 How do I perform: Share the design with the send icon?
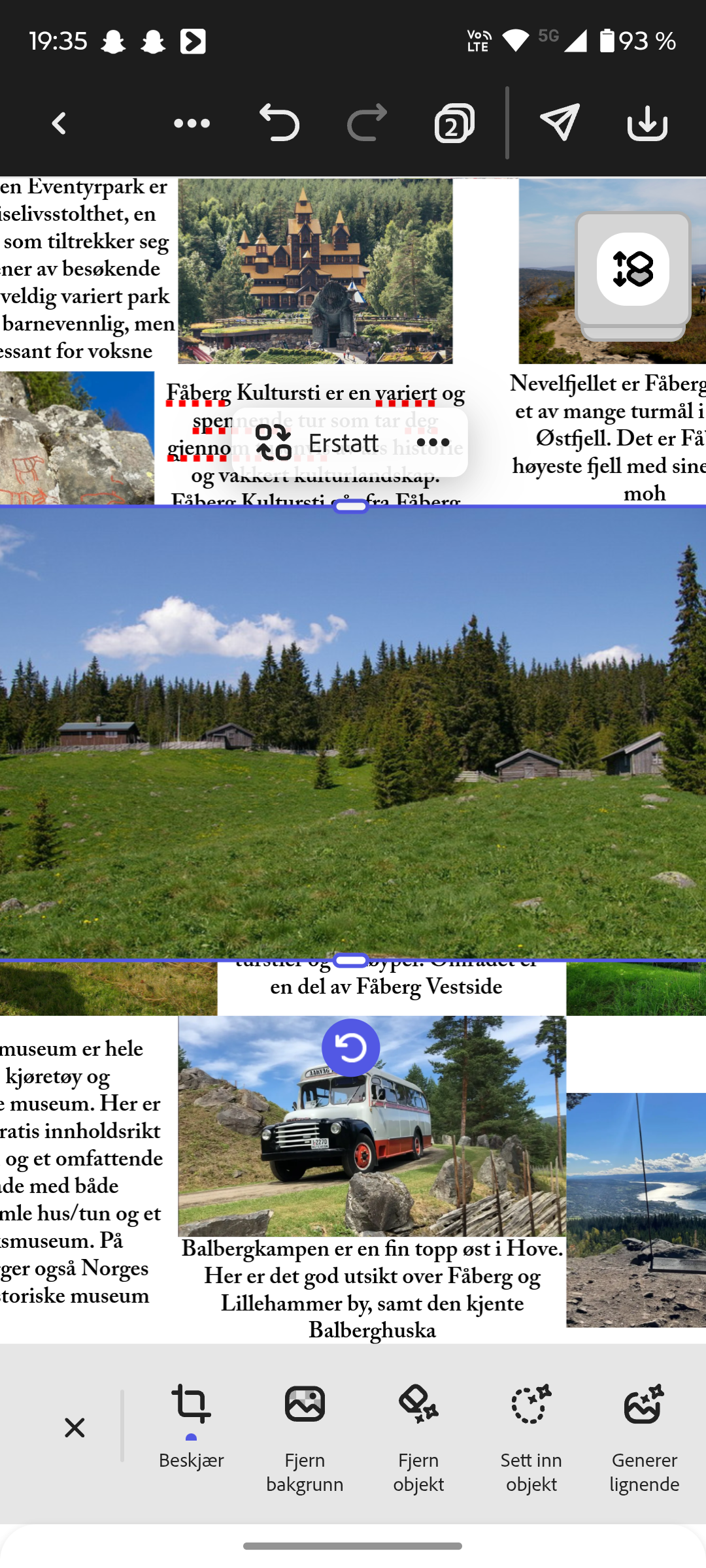[560, 122]
